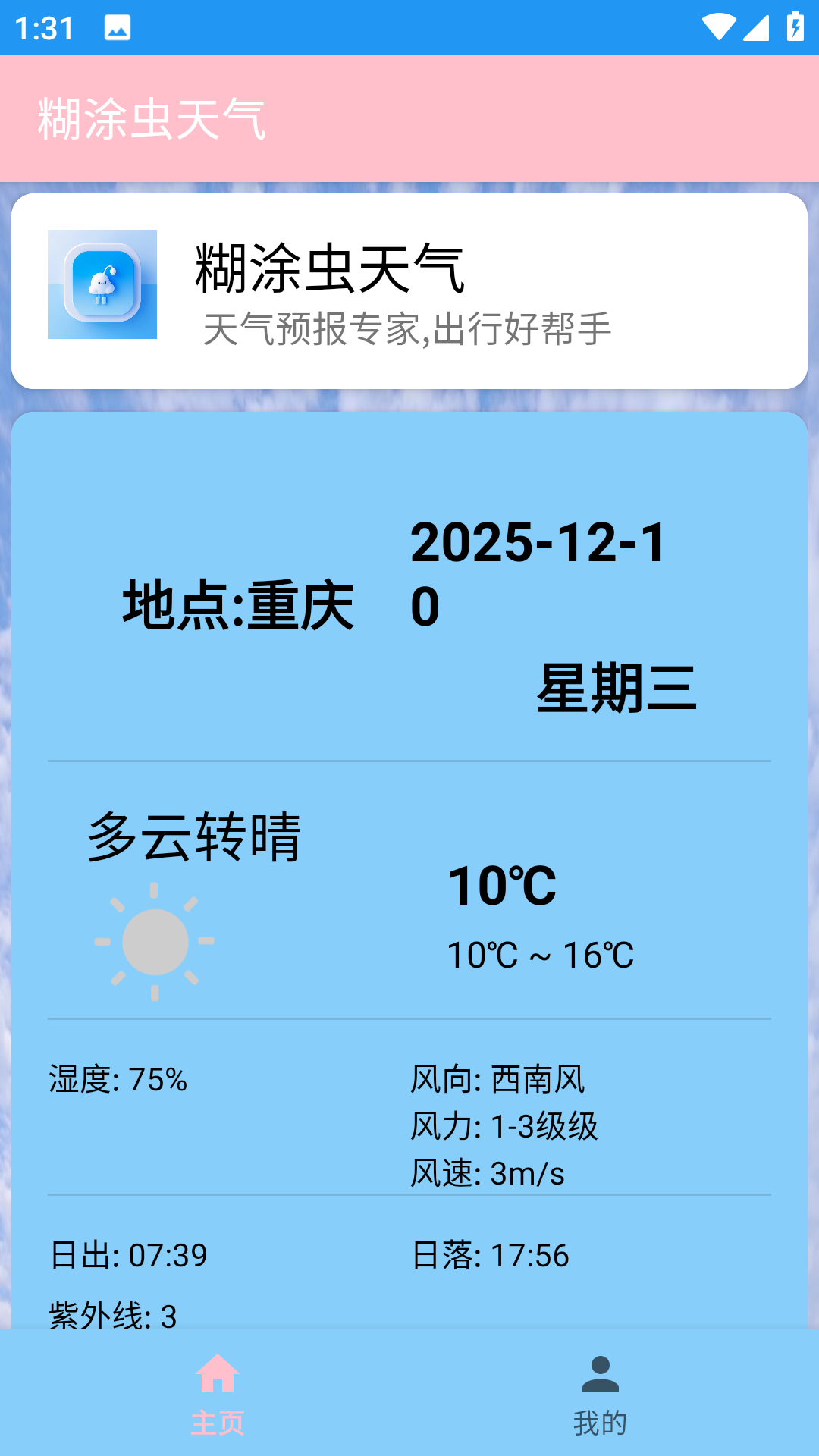The image size is (819, 1456).
Task: Open the 我的 profile icon
Action: point(601,1374)
